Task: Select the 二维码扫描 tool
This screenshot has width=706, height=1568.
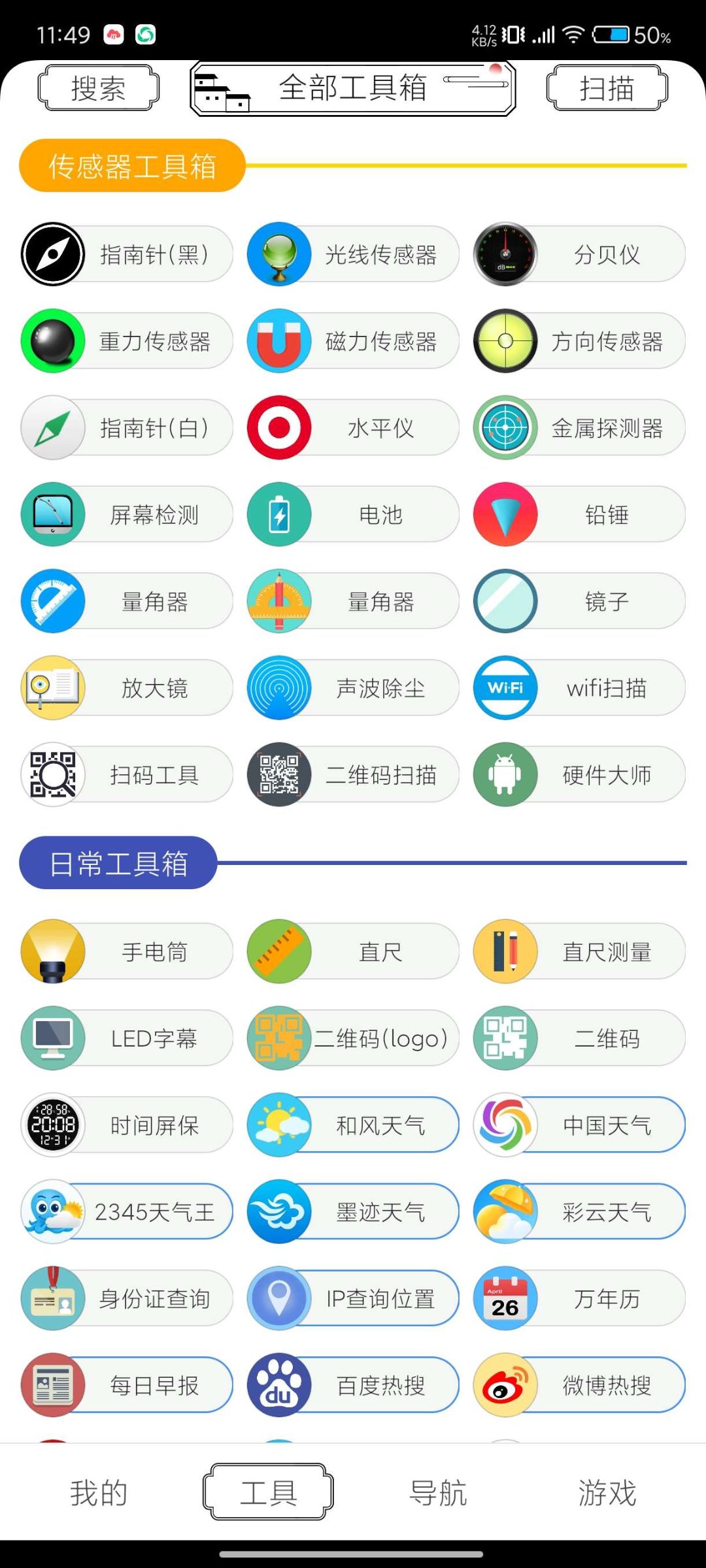Action: (x=353, y=775)
